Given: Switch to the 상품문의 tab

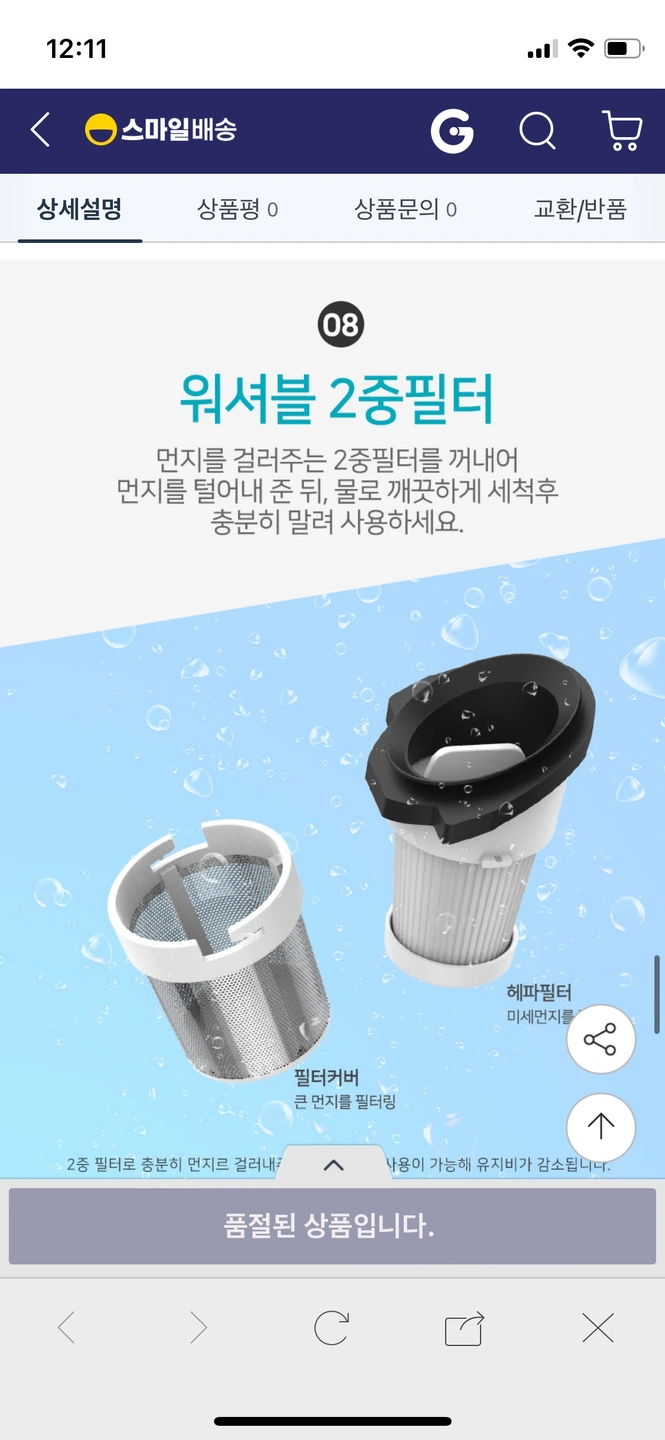Looking at the screenshot, I should click(405, 209).
